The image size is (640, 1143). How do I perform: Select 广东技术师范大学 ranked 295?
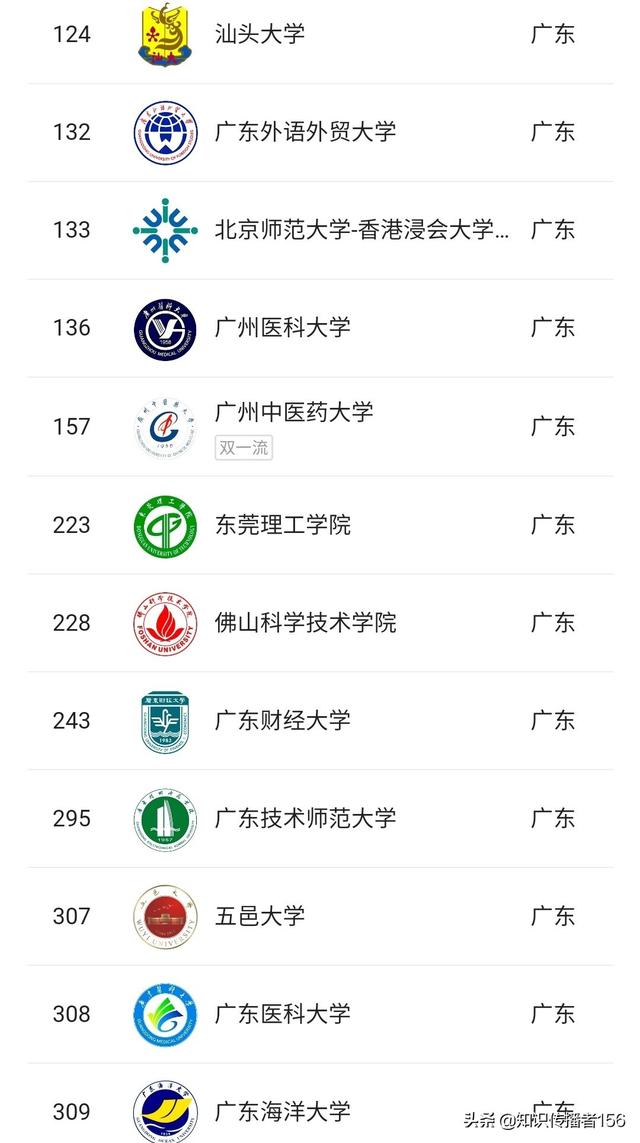coord(320,819)
